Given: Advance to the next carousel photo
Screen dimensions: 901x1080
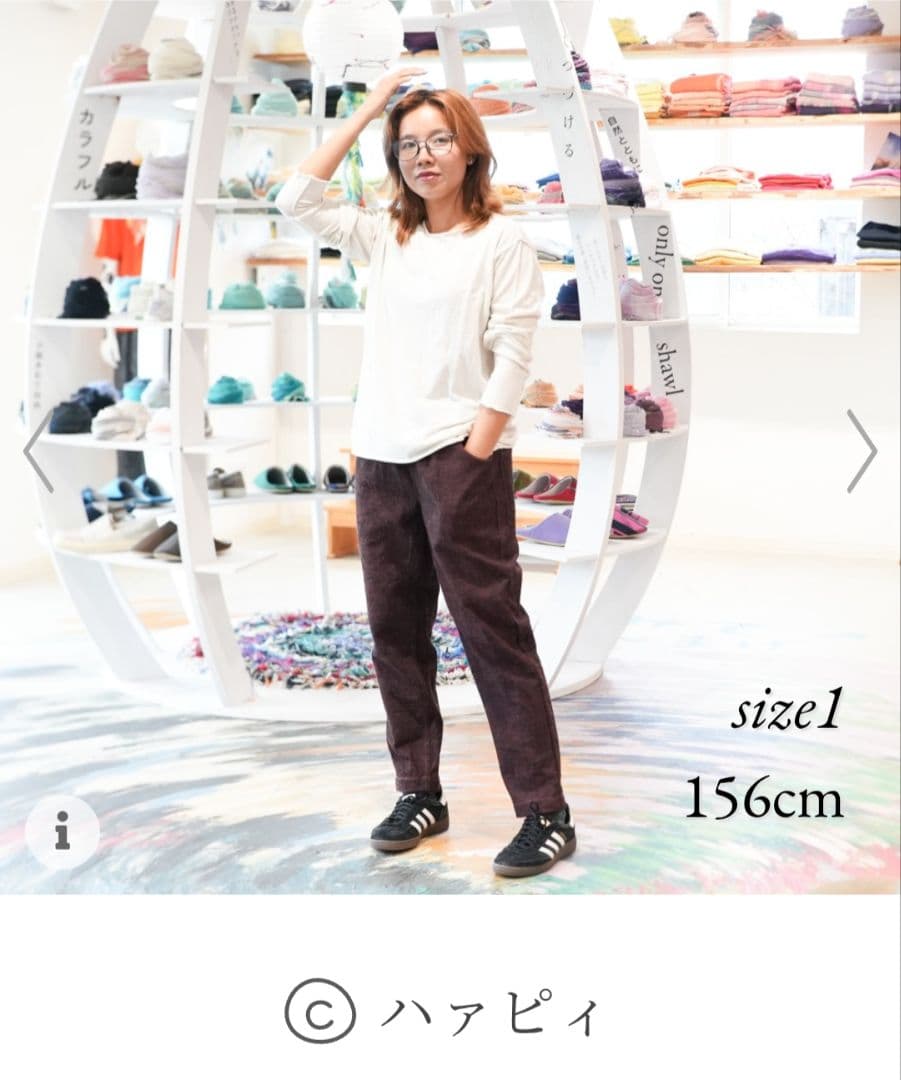Looking at the screenshot, I should [861, 451].
